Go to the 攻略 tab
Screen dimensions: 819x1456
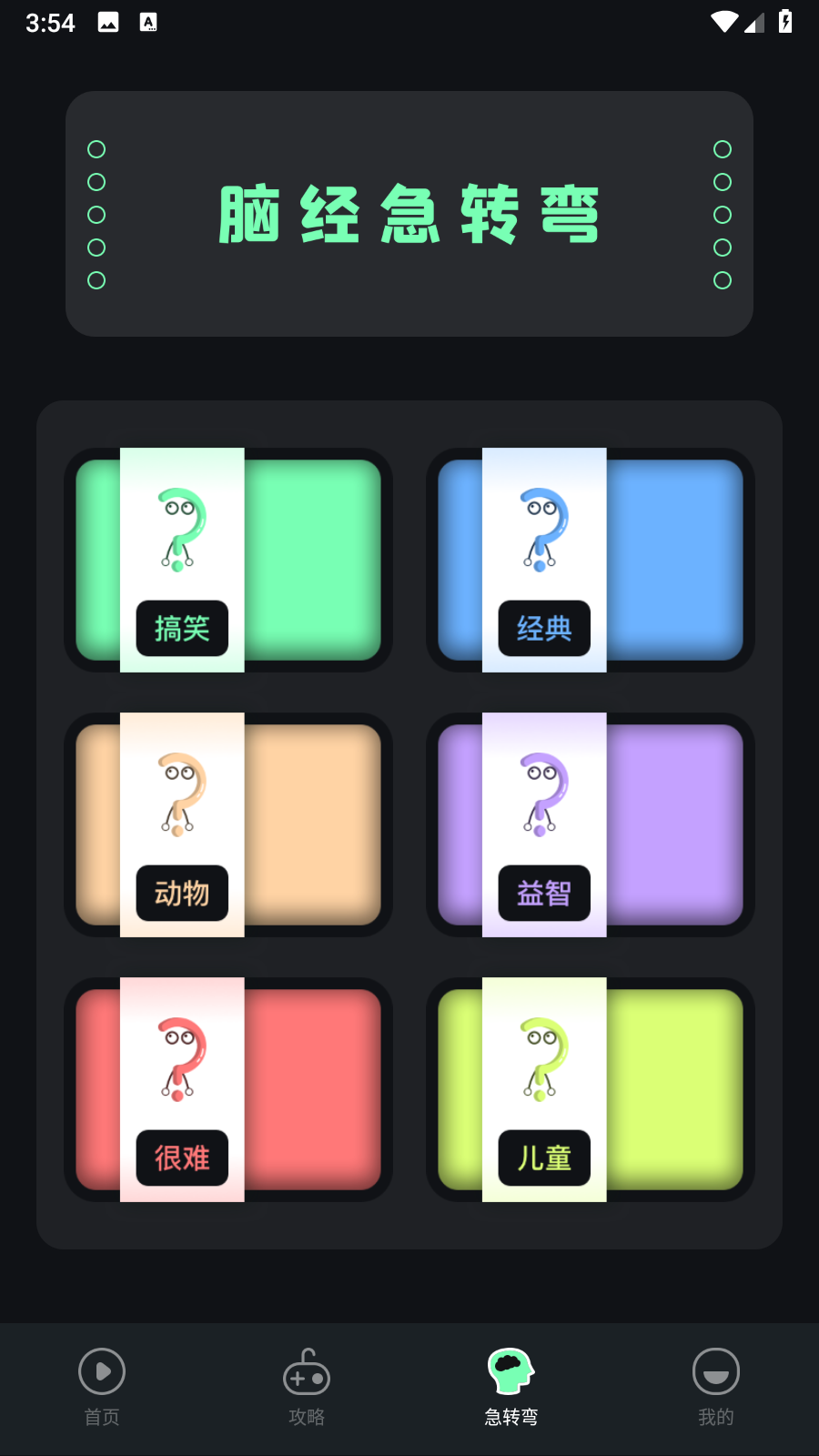(307, 1387)
